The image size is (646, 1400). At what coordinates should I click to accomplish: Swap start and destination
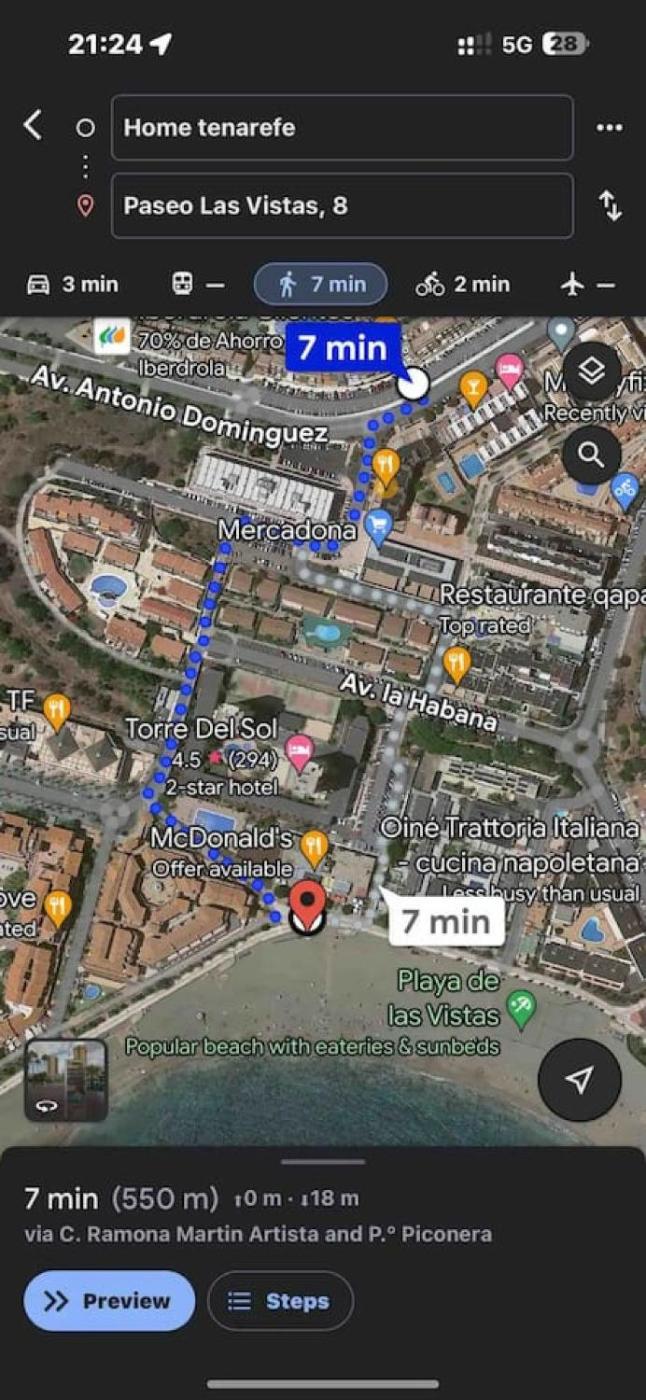click(x=610, y=206)
